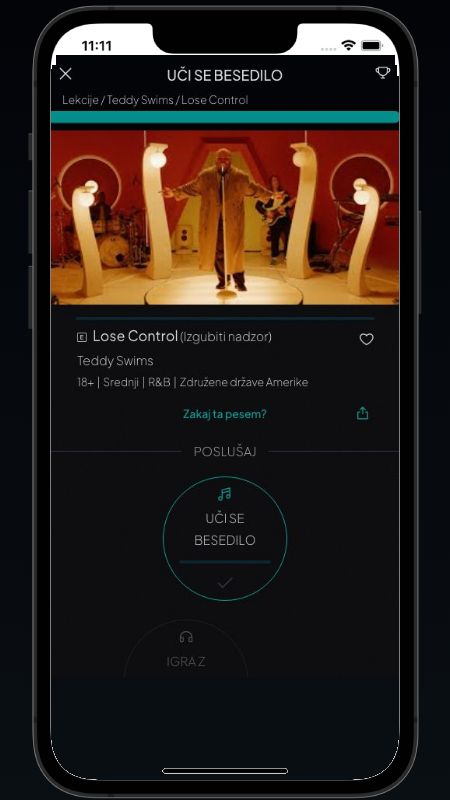Play the Lose Control video thumbnail

(x=225, y=217)
